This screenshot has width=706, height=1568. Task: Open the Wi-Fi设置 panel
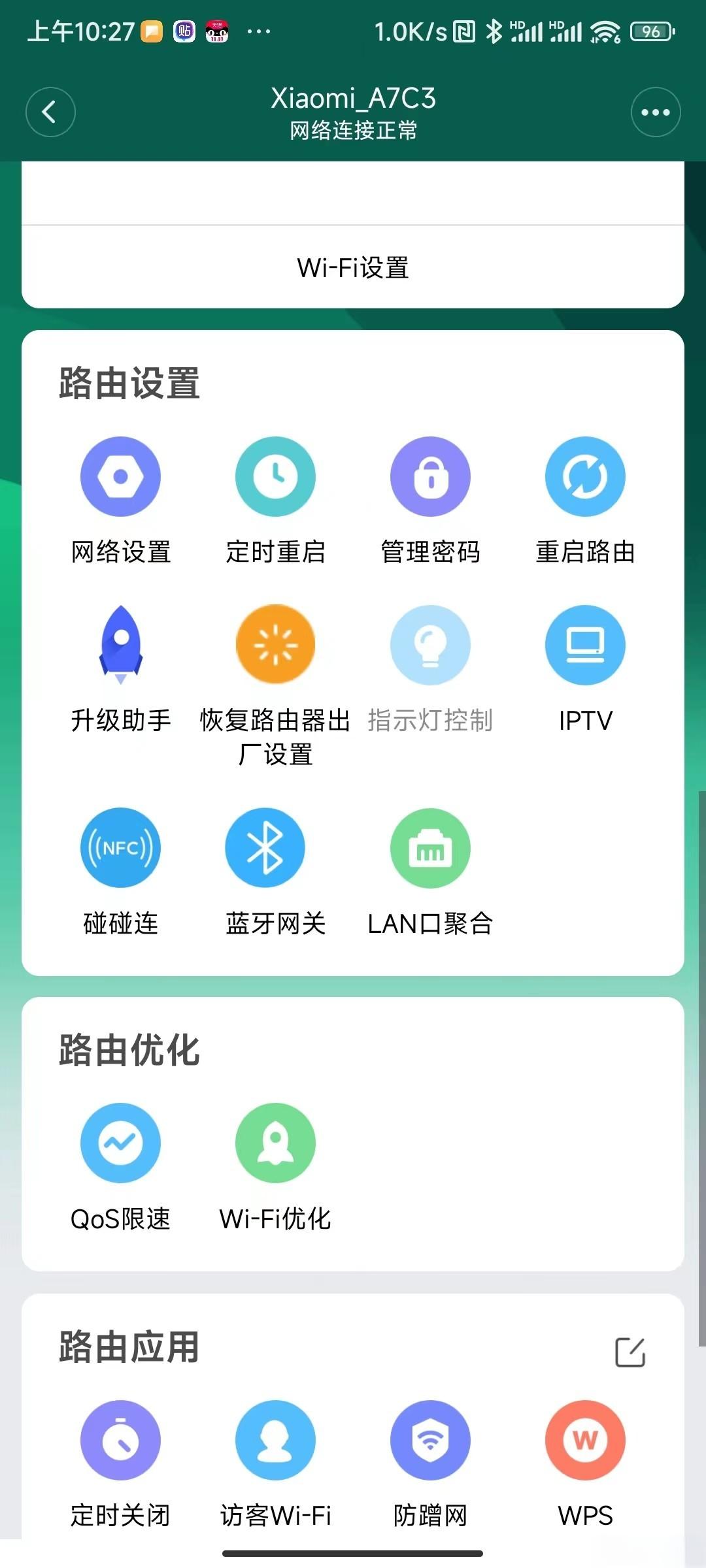coord(353,267)
